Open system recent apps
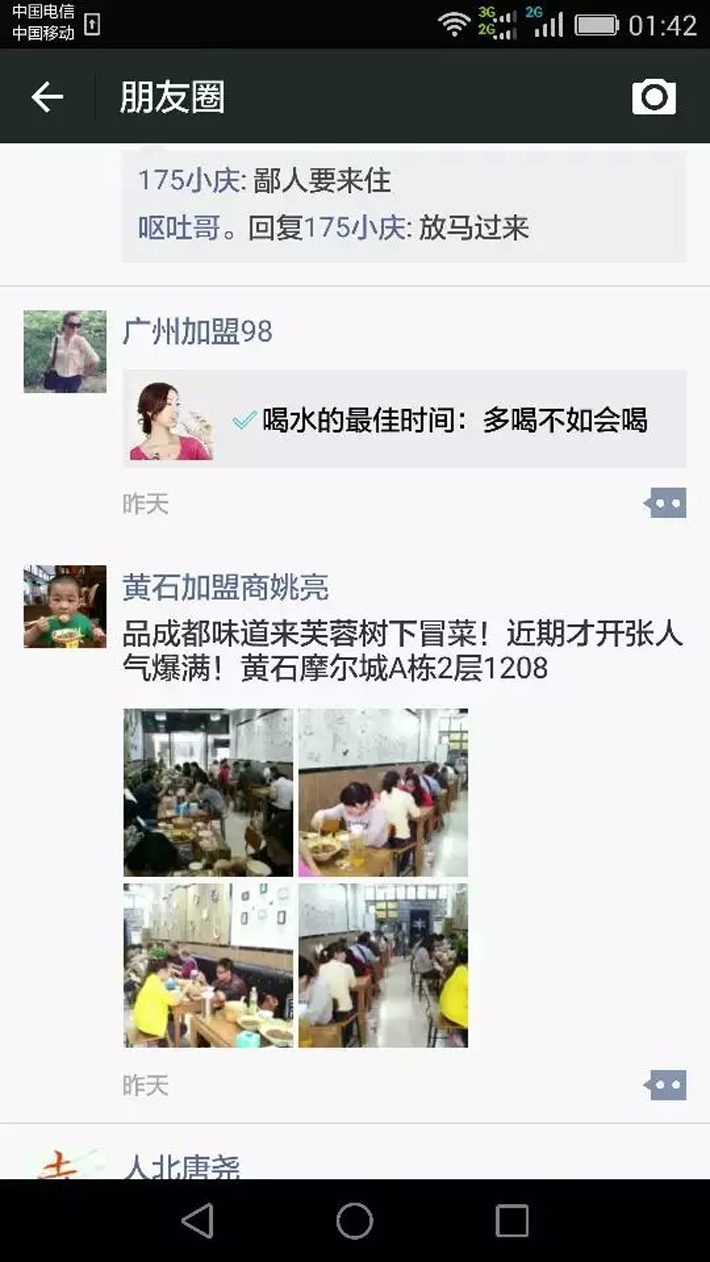 point(512,1220)
